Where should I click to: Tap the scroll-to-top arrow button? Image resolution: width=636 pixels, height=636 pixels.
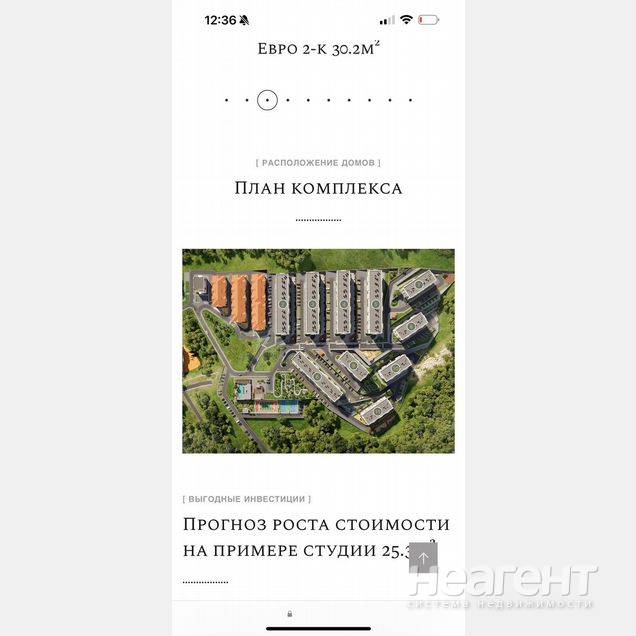[x=422, y=558]
